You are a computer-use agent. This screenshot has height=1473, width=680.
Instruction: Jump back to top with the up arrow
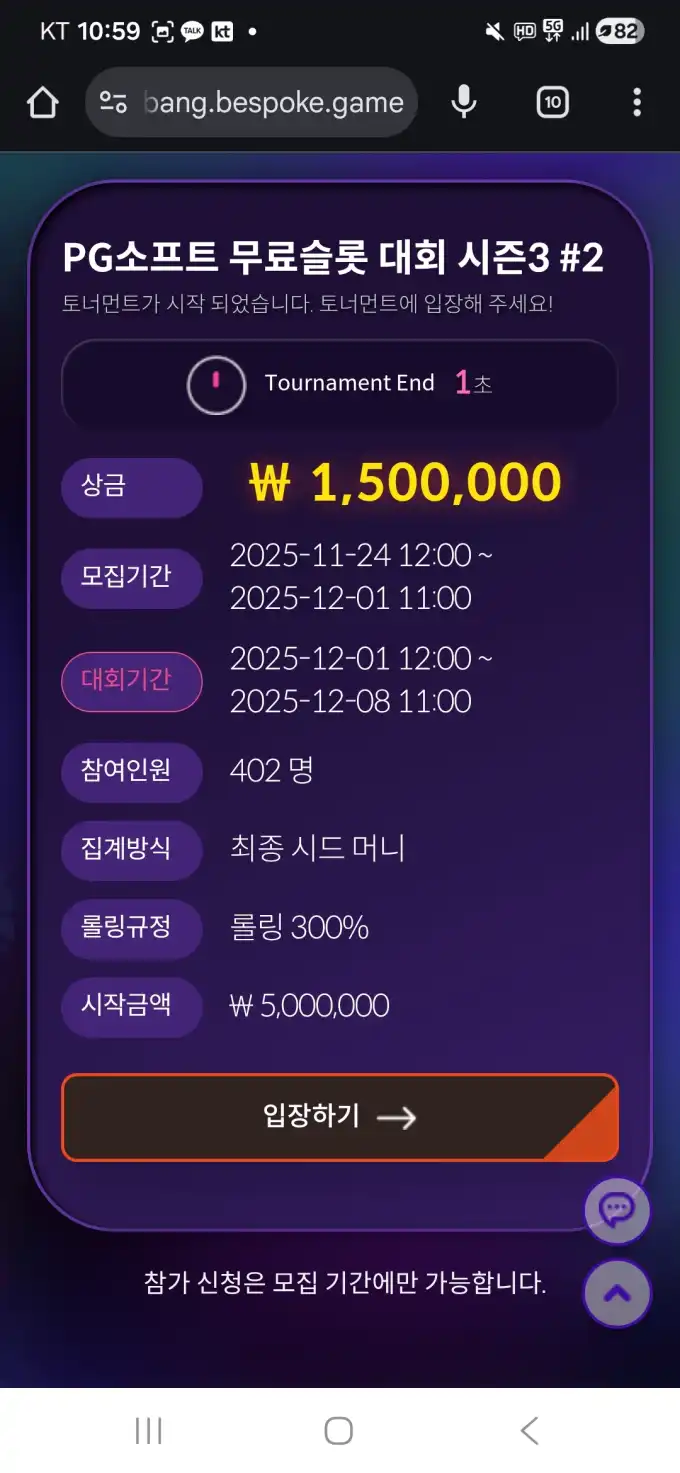617,1293
